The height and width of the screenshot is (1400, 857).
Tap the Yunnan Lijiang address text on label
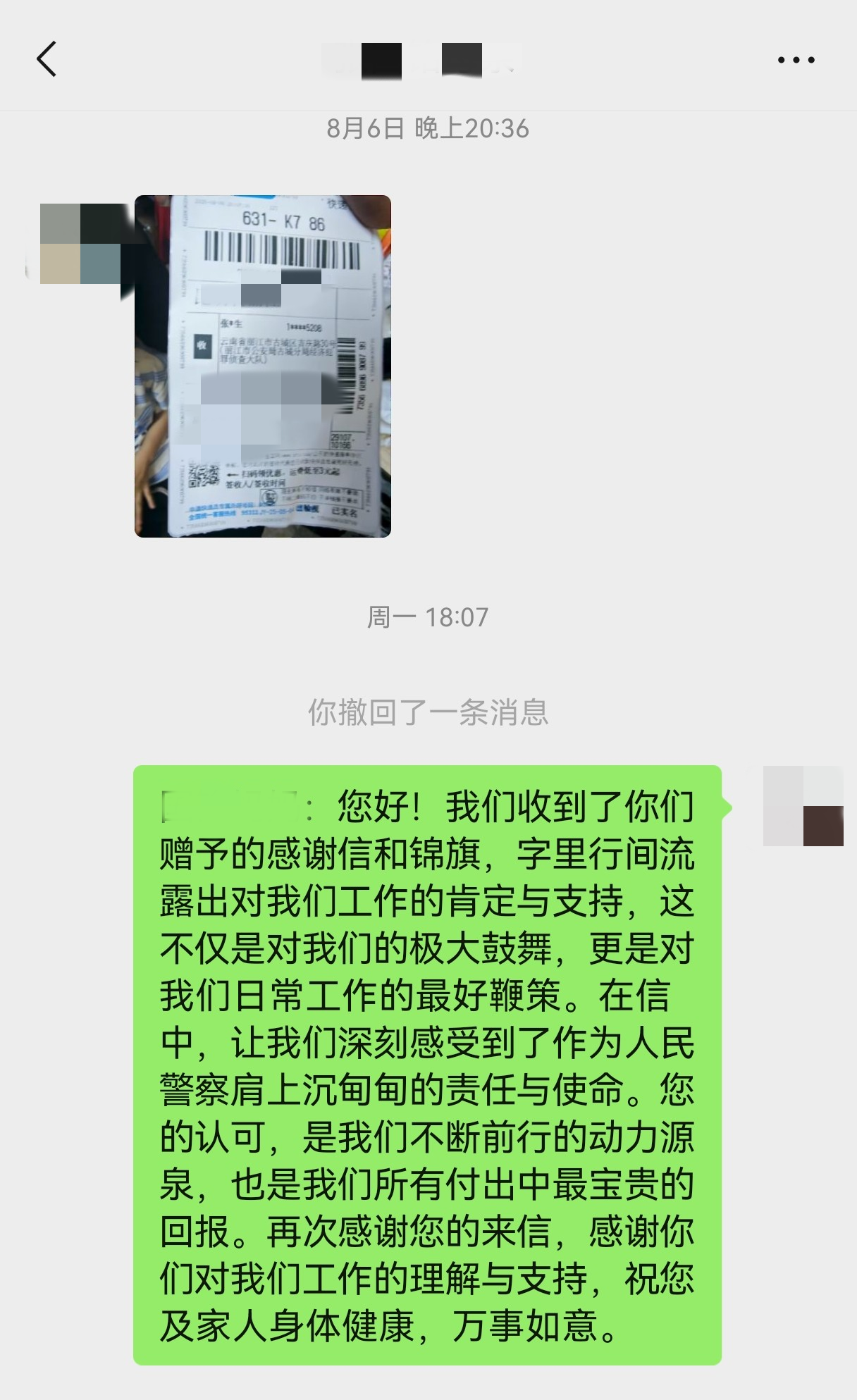tap(276, 351)
